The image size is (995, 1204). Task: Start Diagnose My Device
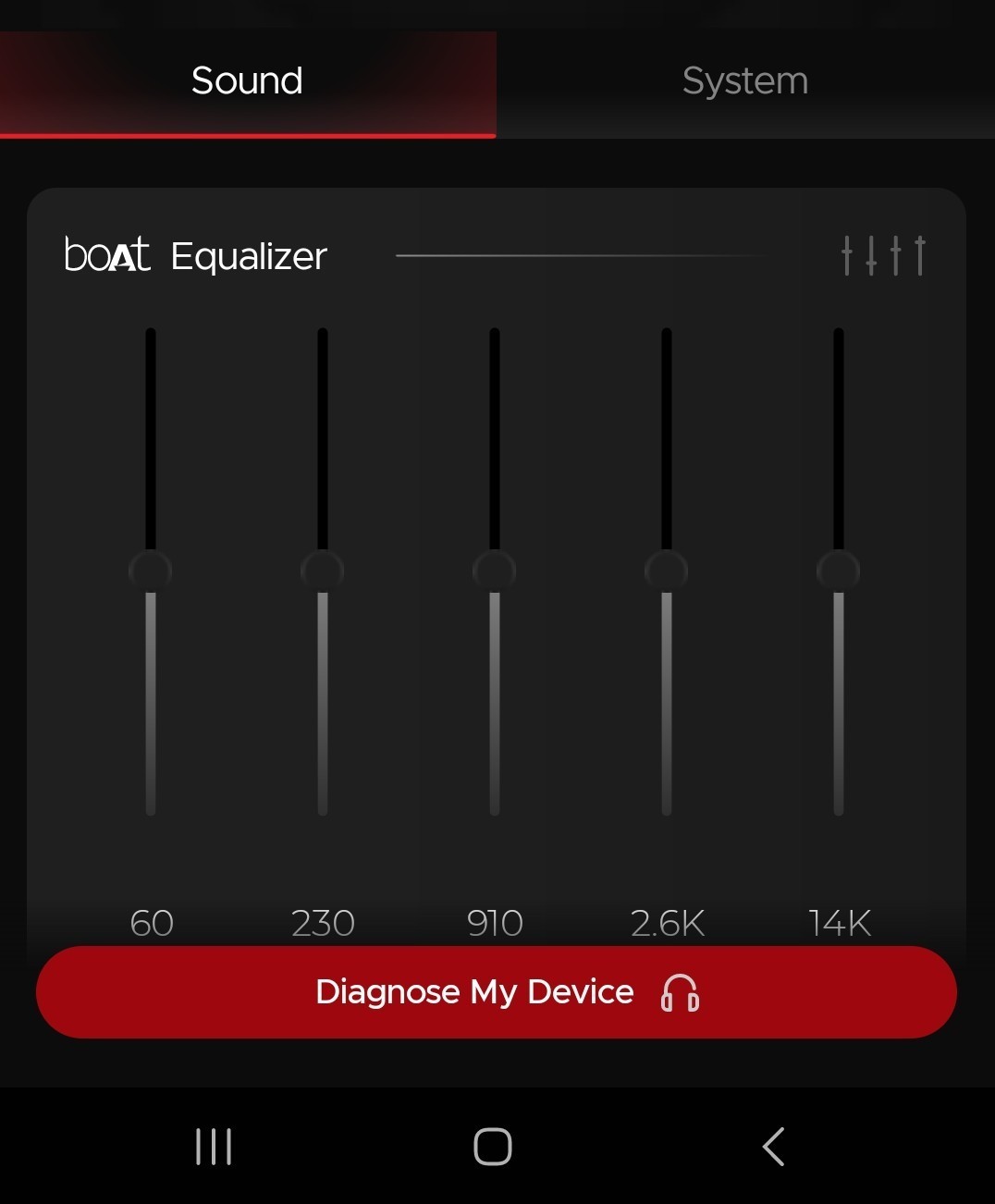click(497, 992)
